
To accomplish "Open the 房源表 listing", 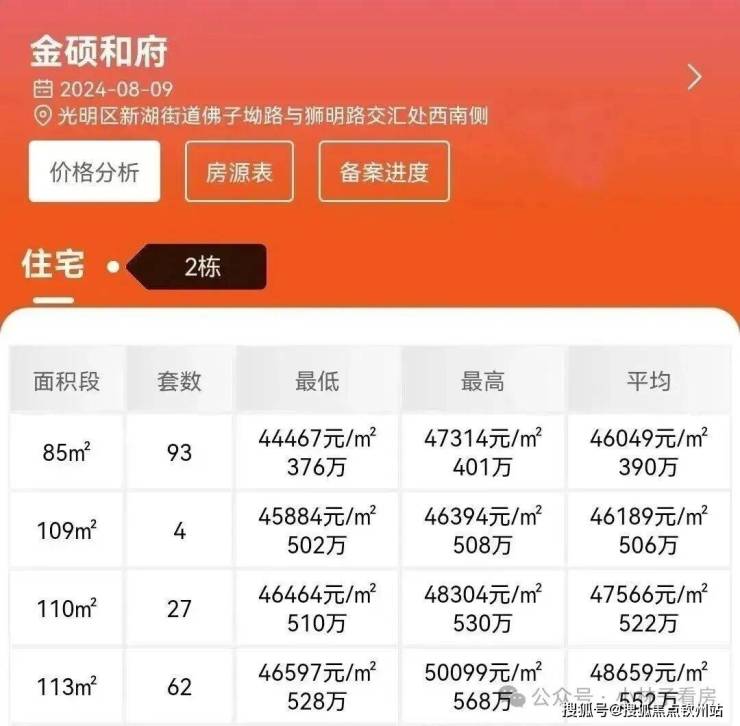I will coord(239,171).
